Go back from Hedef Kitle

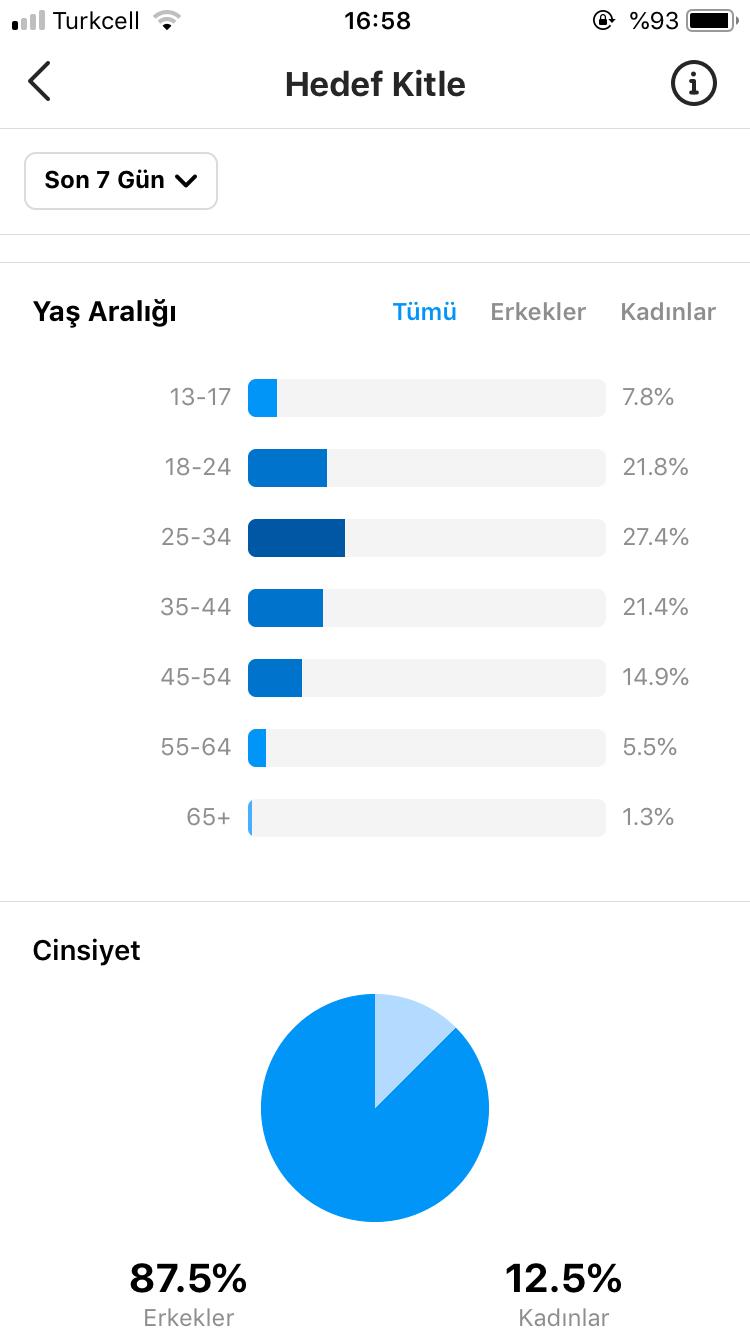coord(39,82)
